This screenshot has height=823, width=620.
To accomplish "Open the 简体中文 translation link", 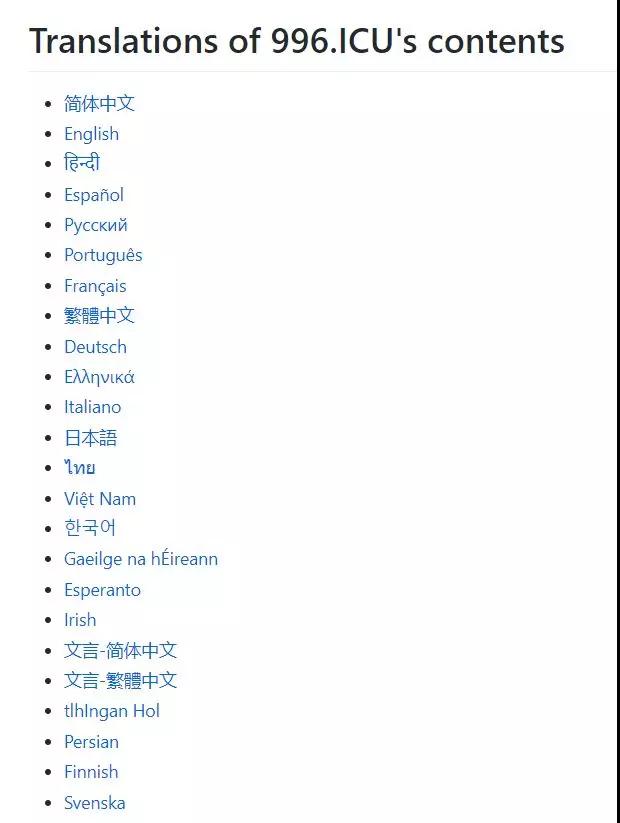I will 99,103.
